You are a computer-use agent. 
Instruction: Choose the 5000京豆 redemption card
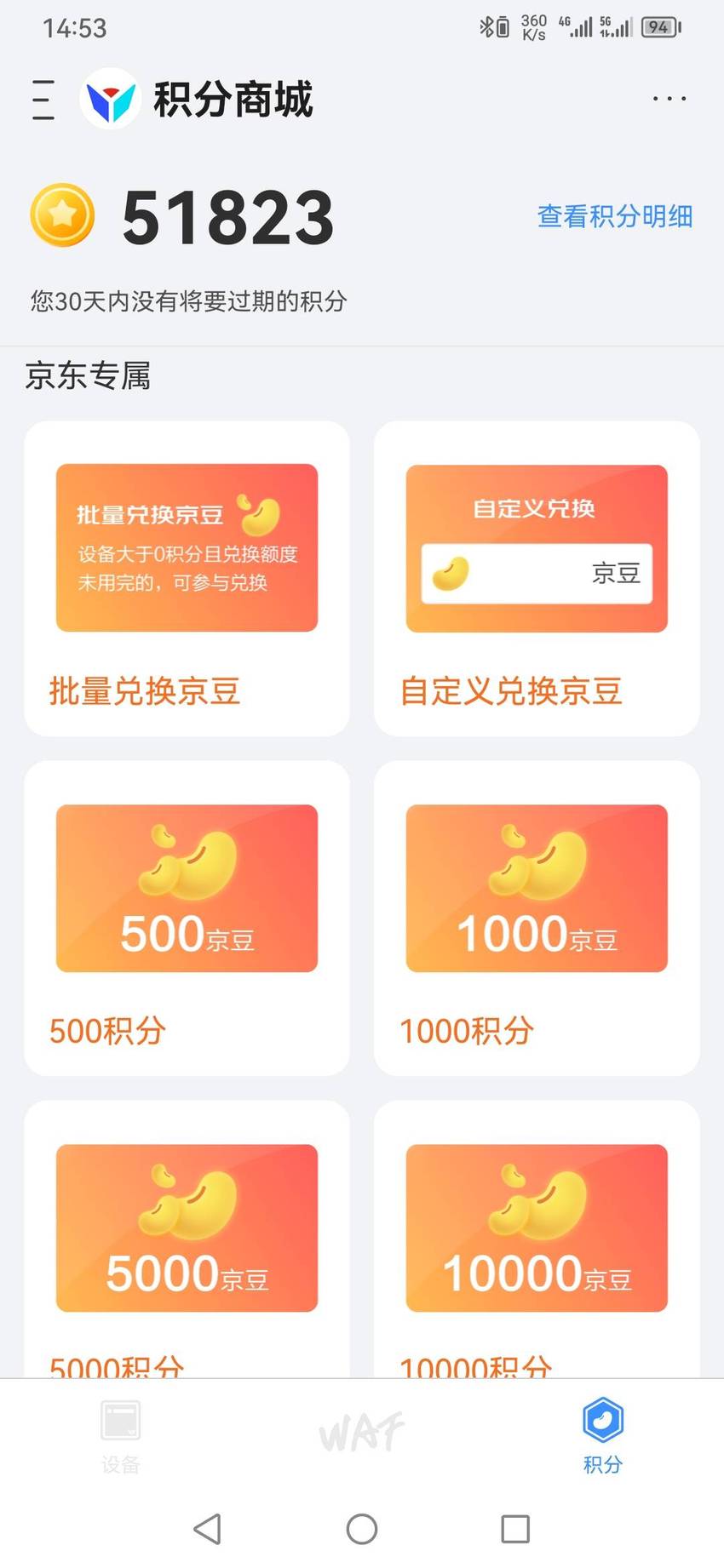[x=187, y=1239]
